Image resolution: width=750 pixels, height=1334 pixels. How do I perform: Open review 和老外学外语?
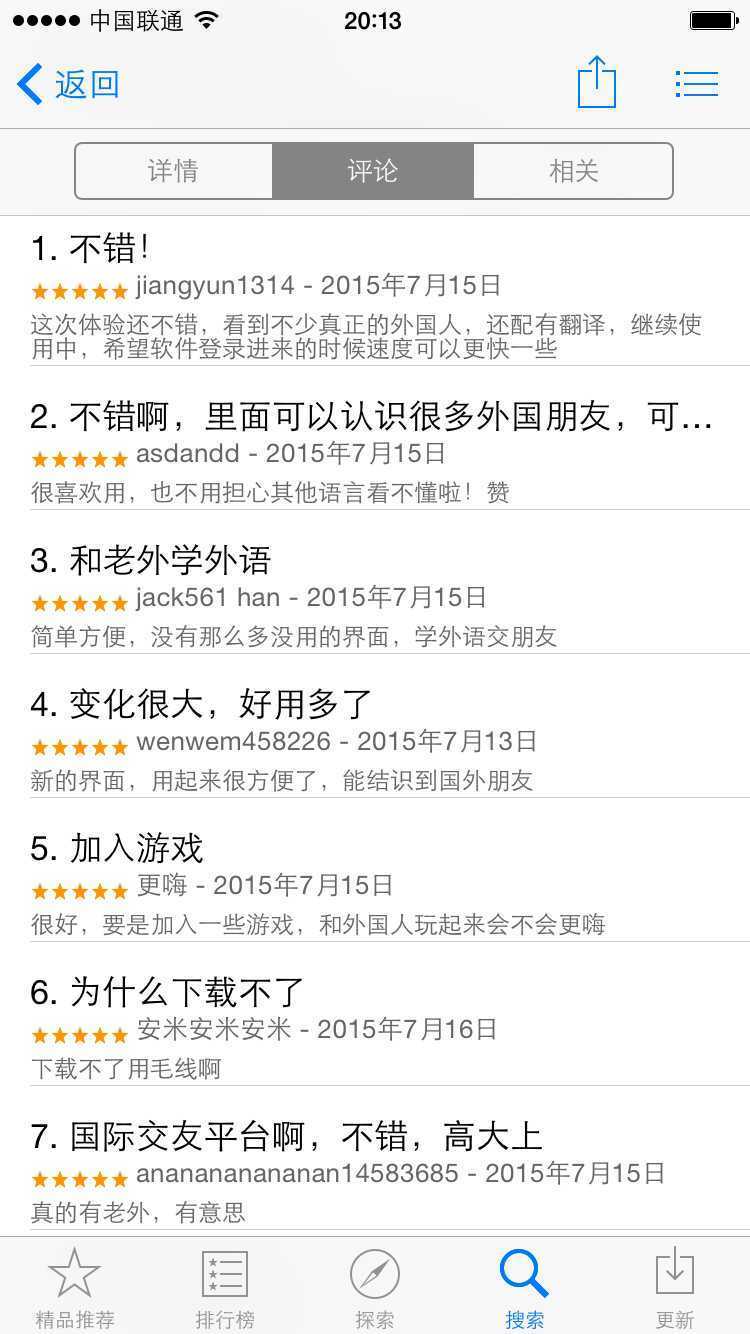[x=148, y=560]
